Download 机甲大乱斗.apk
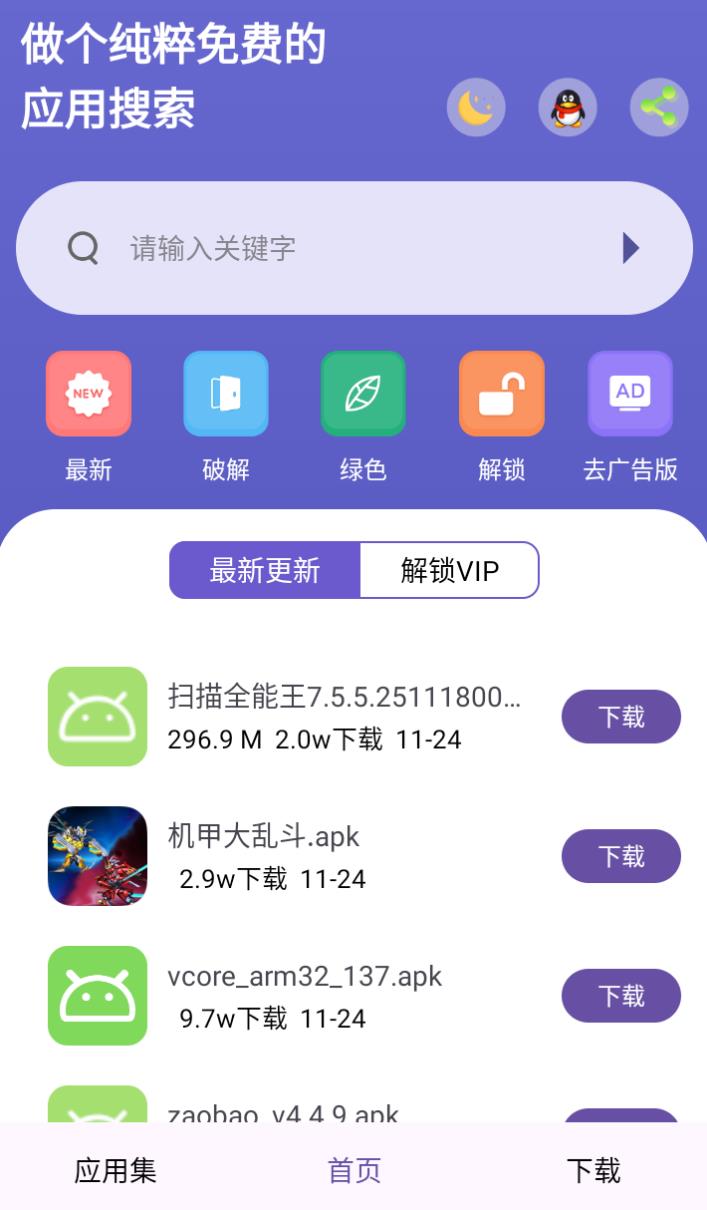This screenshot has width=707, height=1210. 621,856
